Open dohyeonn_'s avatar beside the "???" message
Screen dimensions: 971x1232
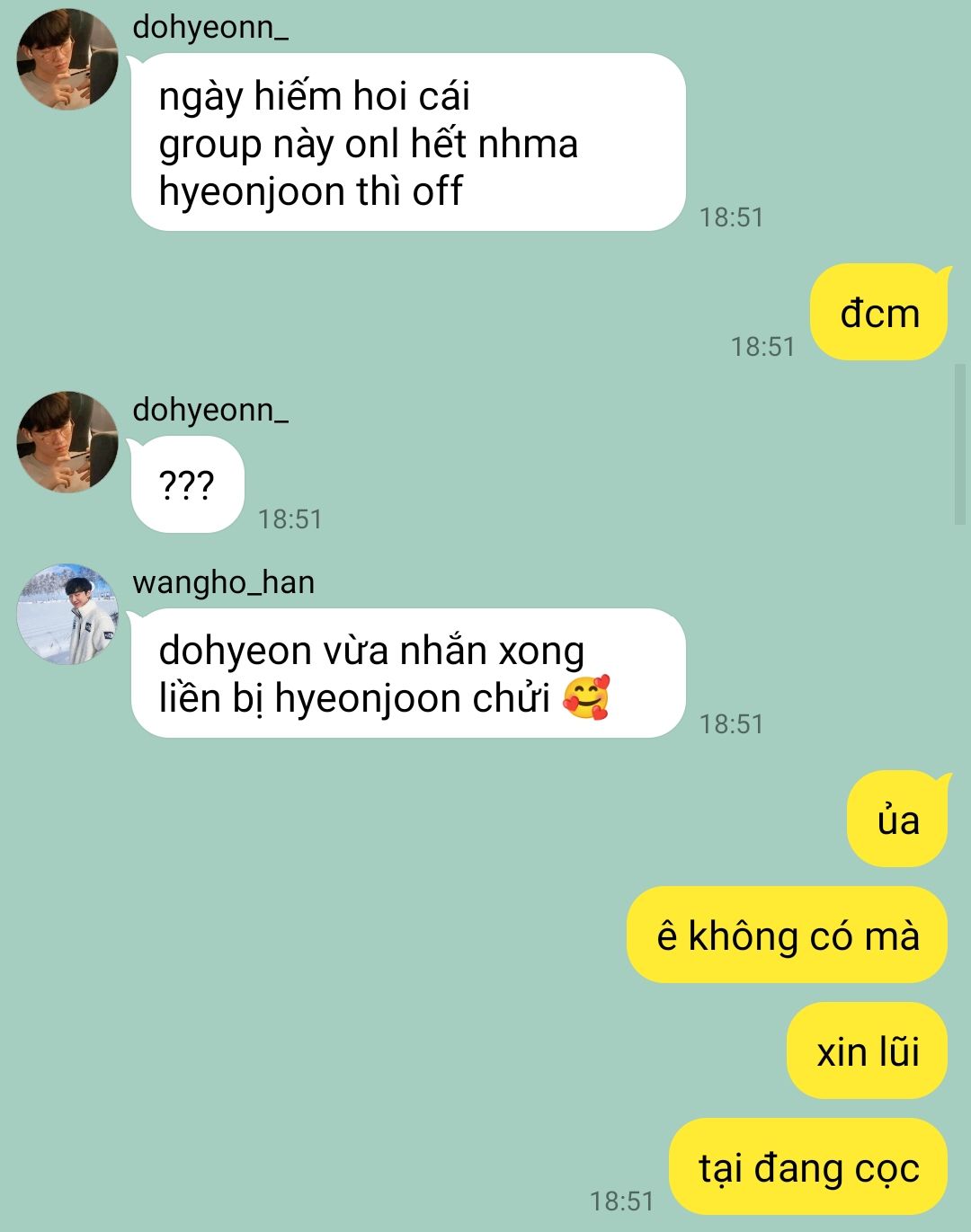67,441
